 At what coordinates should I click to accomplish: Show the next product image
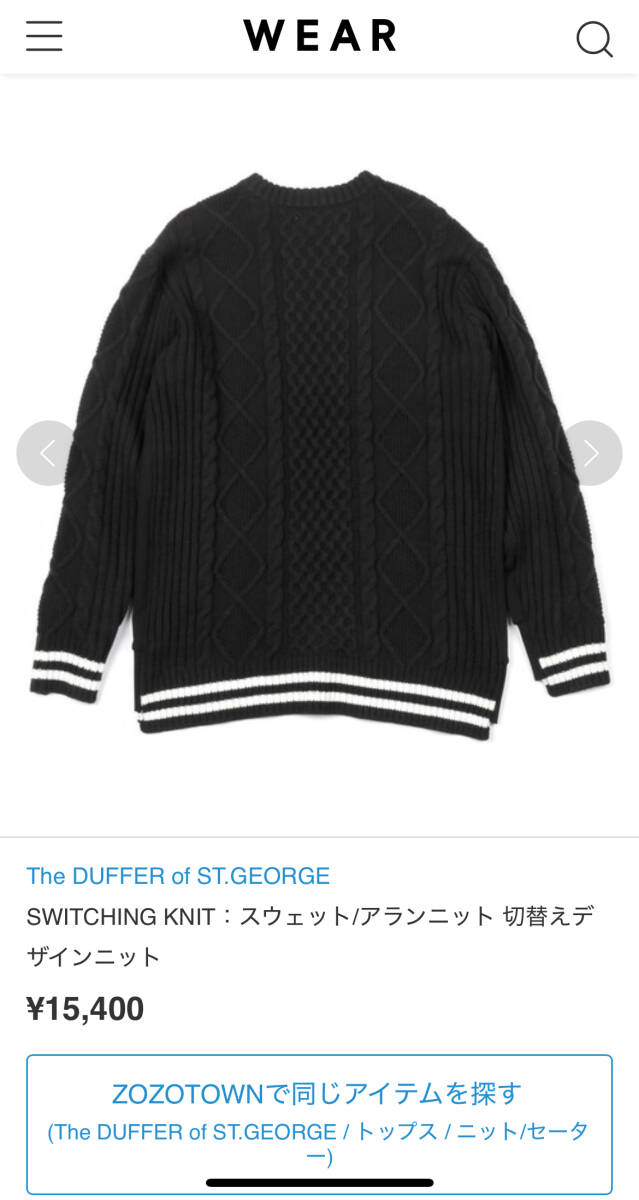(x=591, y=453)
